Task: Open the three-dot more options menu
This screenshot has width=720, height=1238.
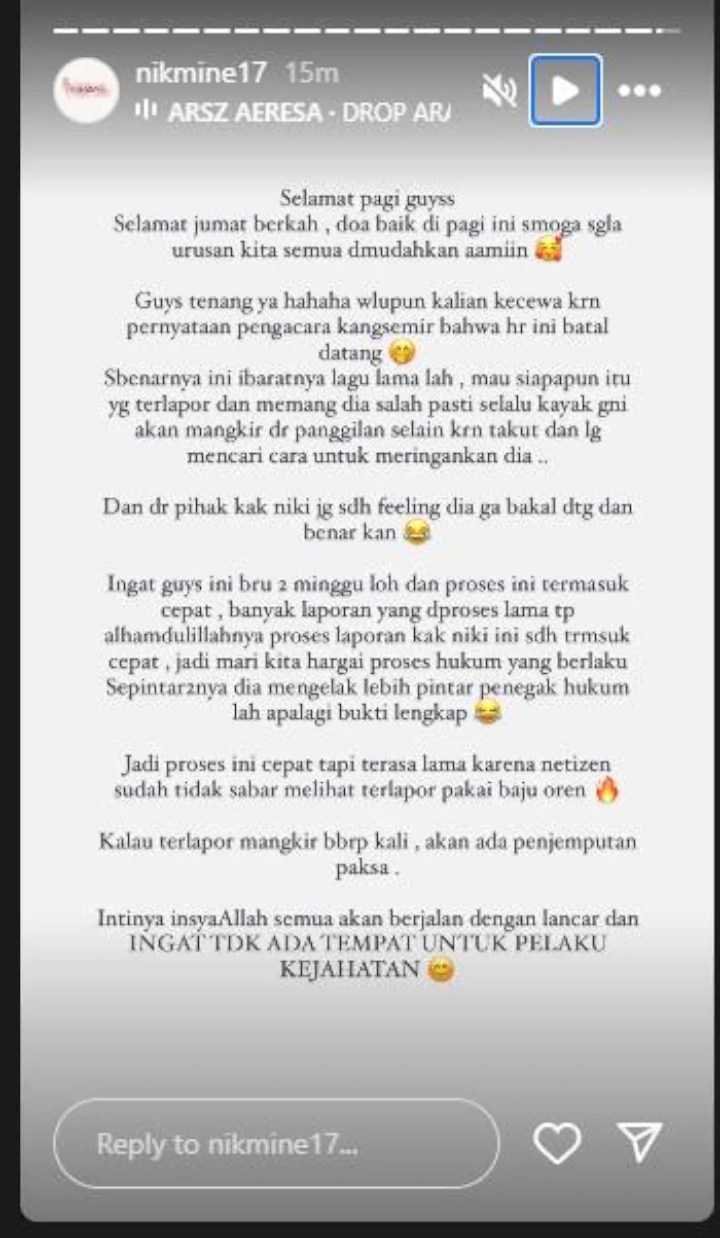Action: pyautogui.click(x=639, y=91)
